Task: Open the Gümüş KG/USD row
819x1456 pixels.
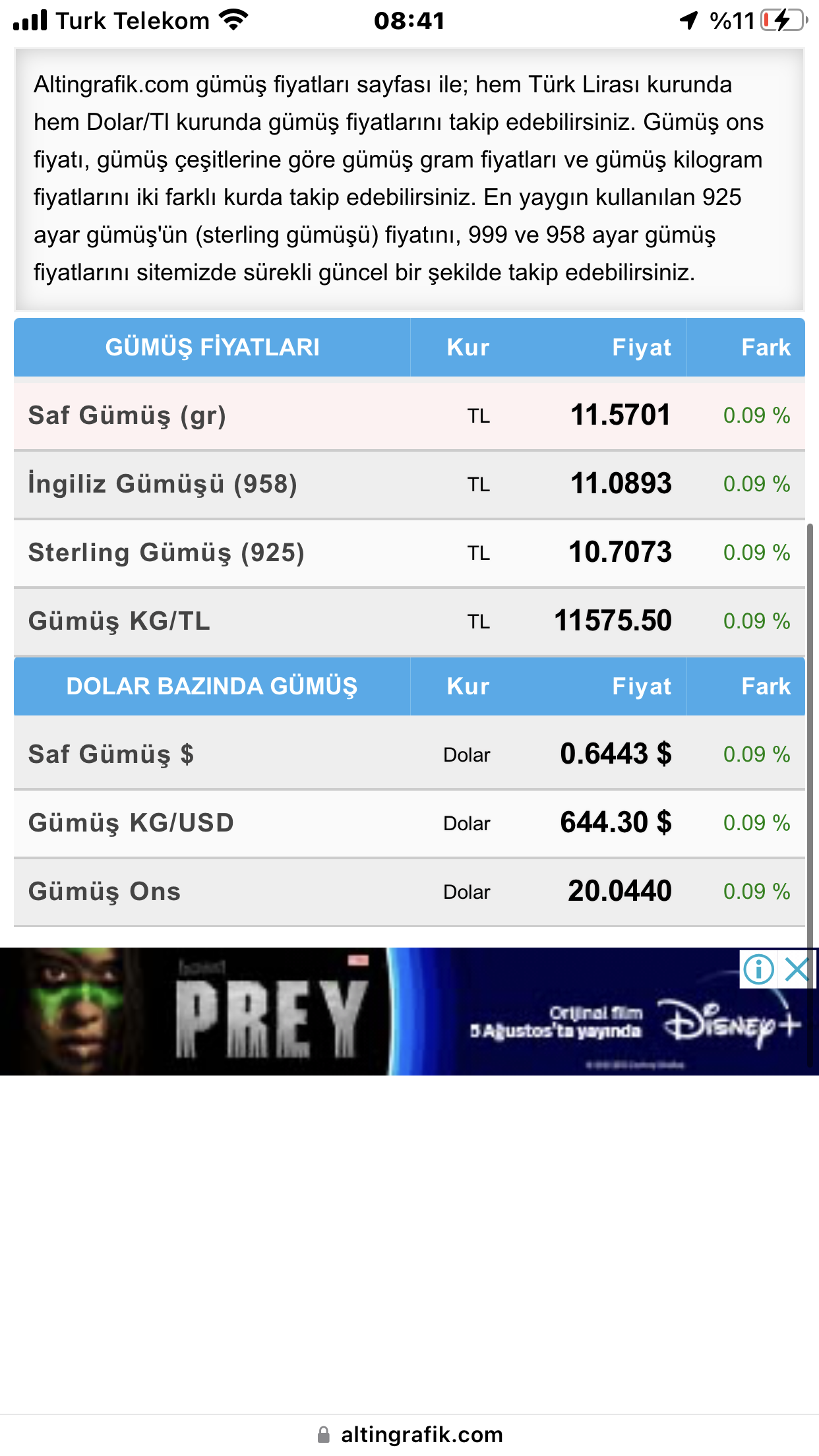Action: coord(409,823)
